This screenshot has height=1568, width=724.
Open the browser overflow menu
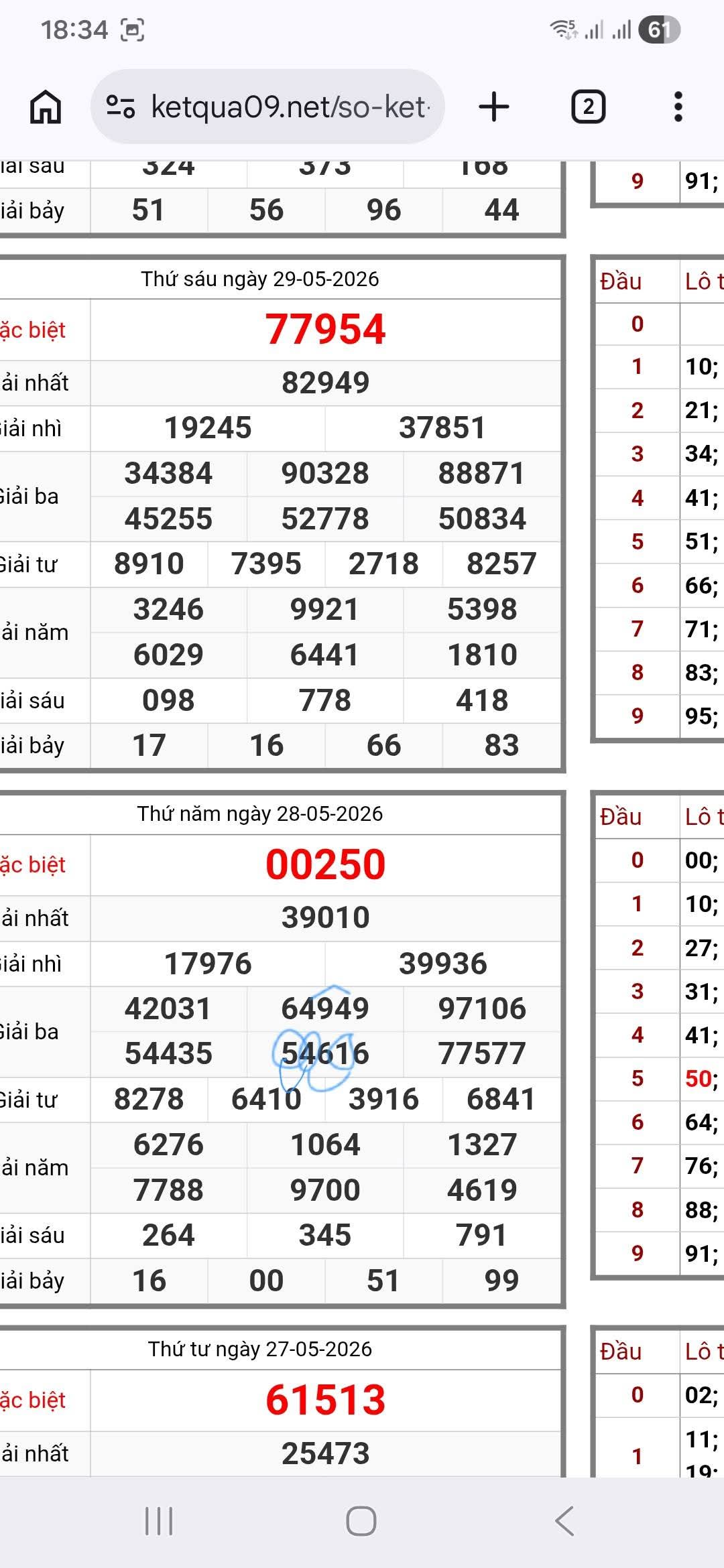coord(678,107)
